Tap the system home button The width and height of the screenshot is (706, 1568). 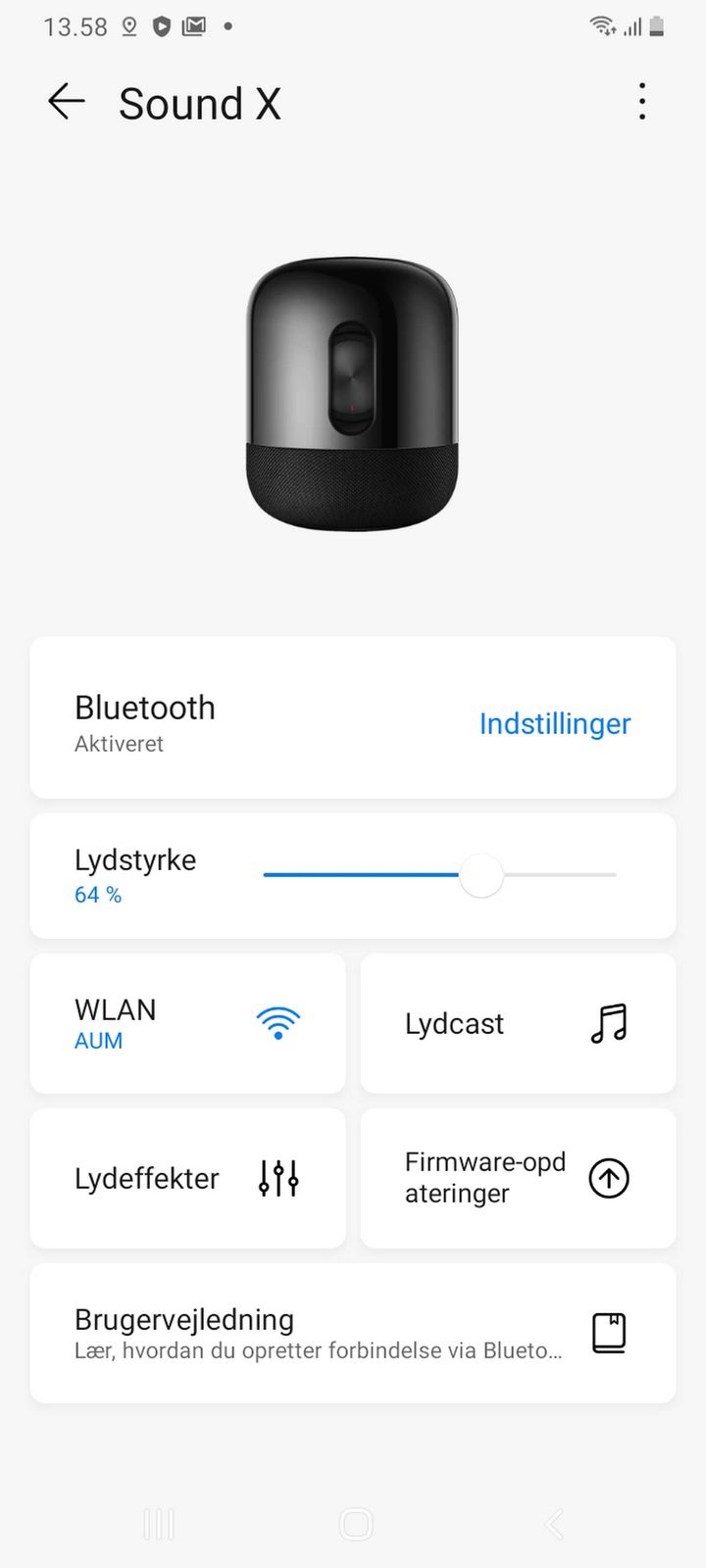[355, 1524]
